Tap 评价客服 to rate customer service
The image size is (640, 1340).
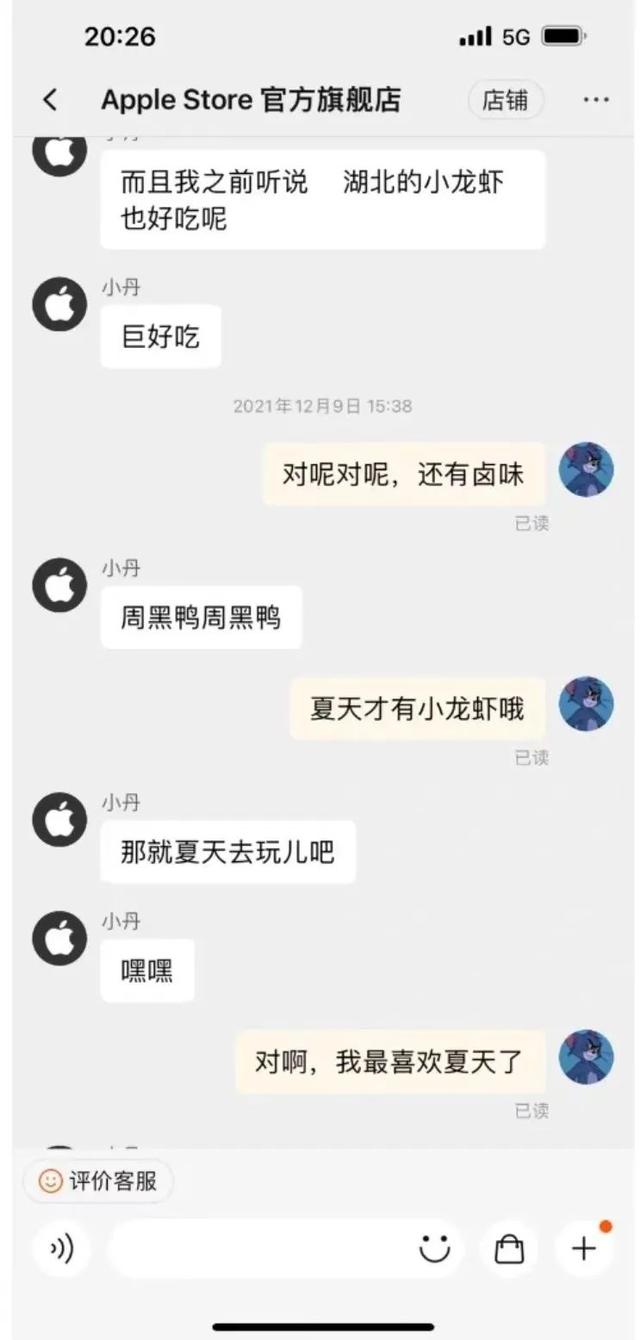[98, 1181]
